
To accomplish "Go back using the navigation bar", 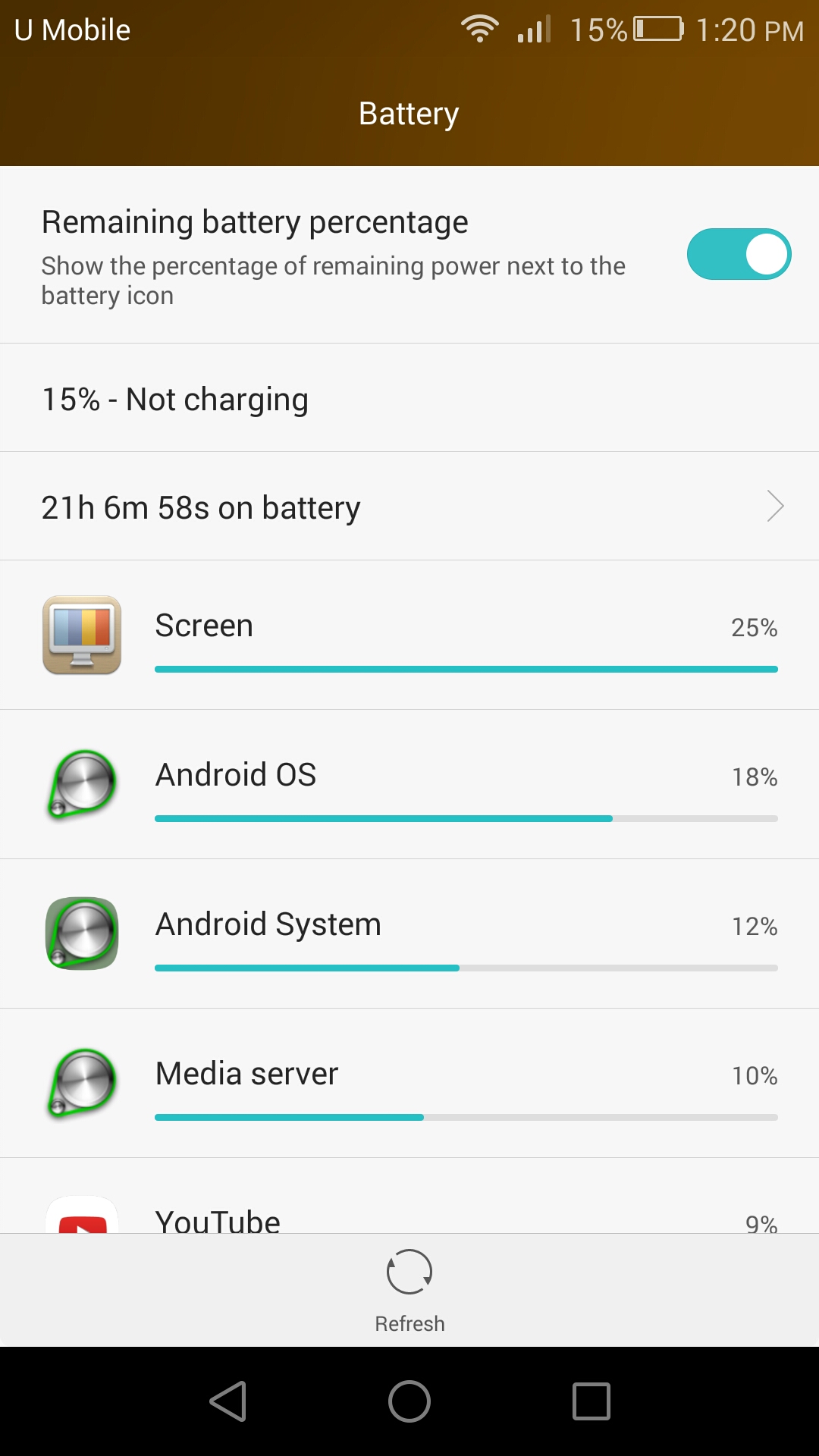I will 228,1401.
